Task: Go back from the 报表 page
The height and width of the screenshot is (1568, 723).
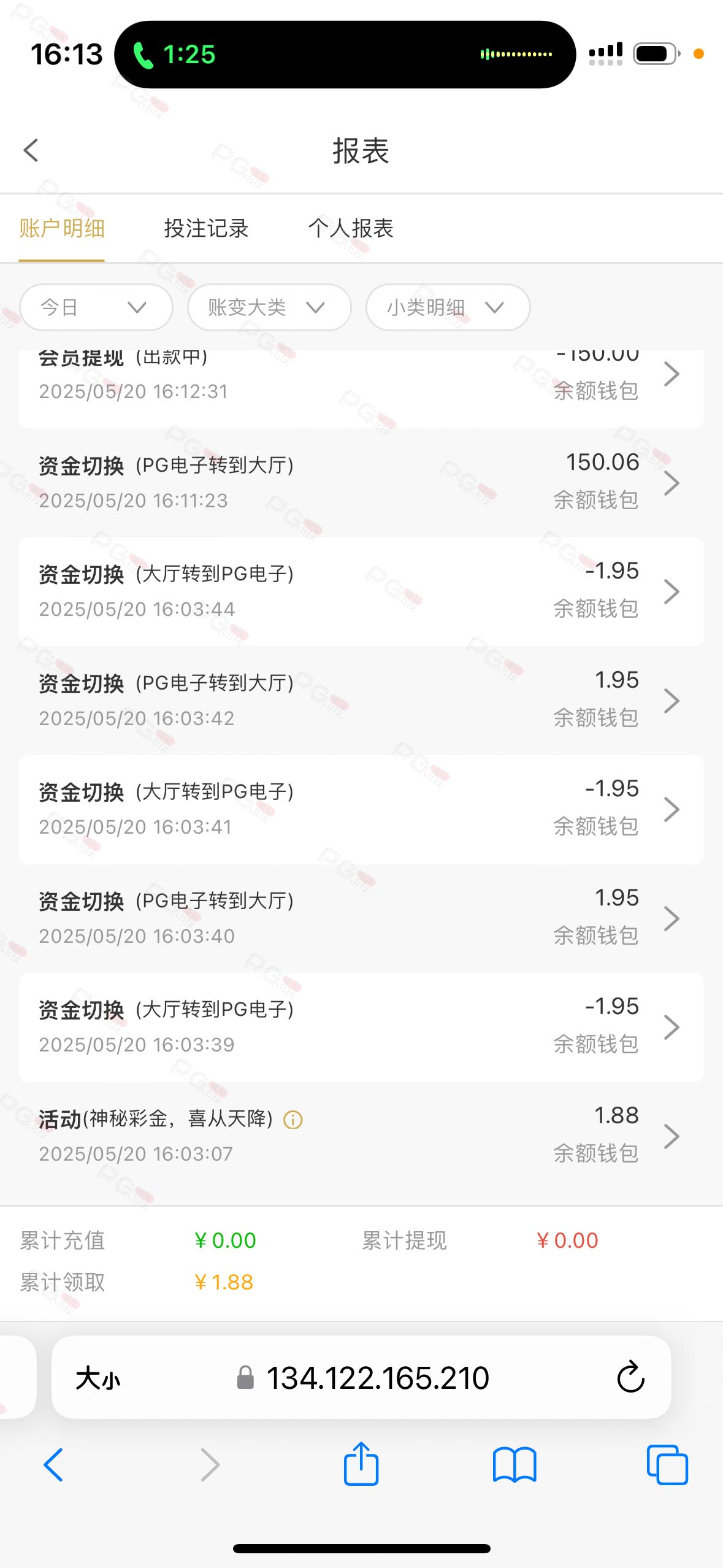Action: 31,150
